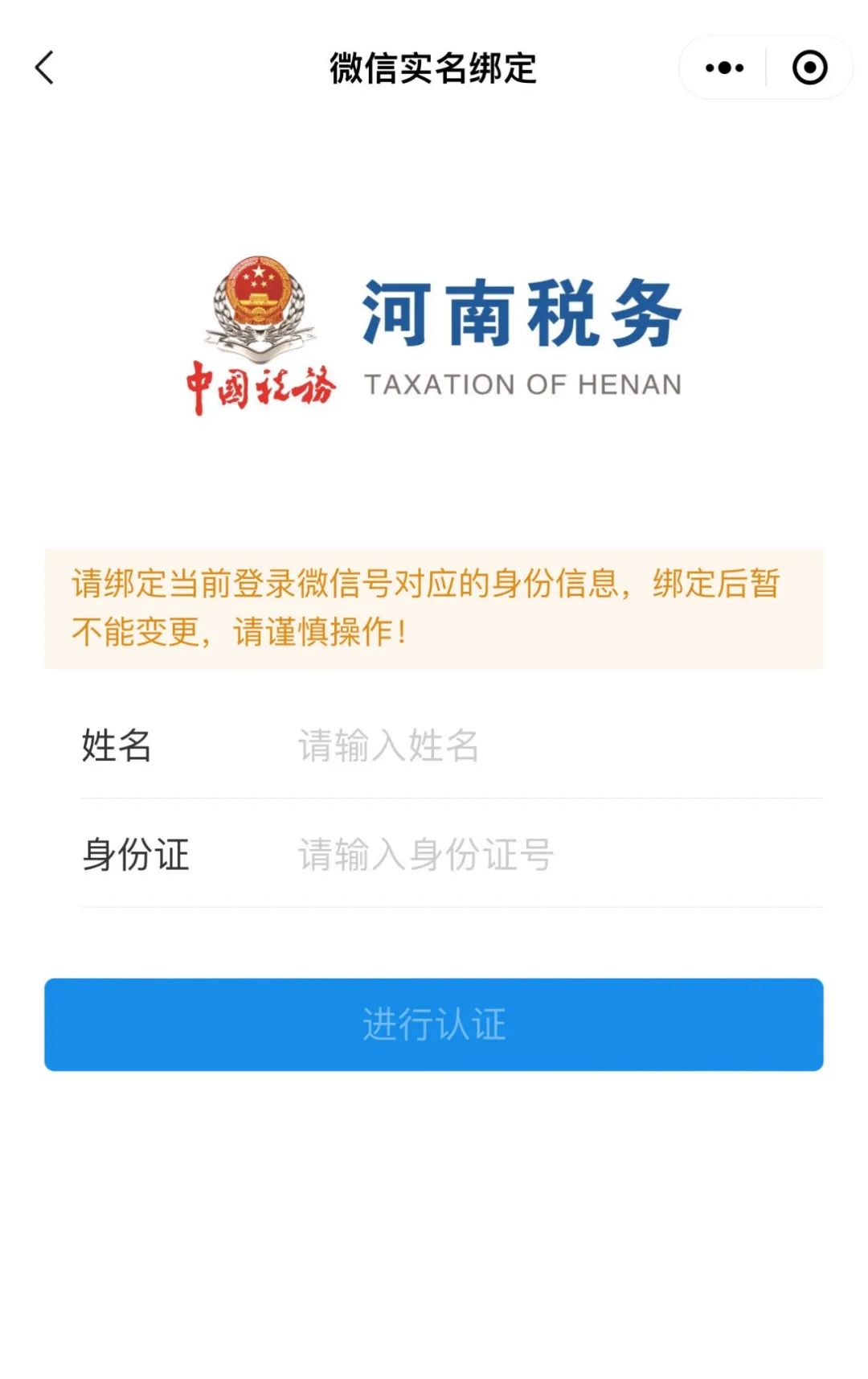
Task: Close the mini program with the circle icon
Action: (x=809, y=68)
